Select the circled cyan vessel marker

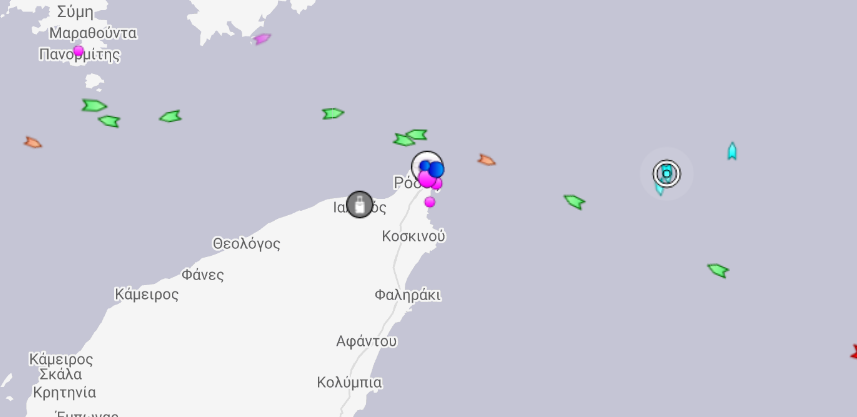(667, 173)
